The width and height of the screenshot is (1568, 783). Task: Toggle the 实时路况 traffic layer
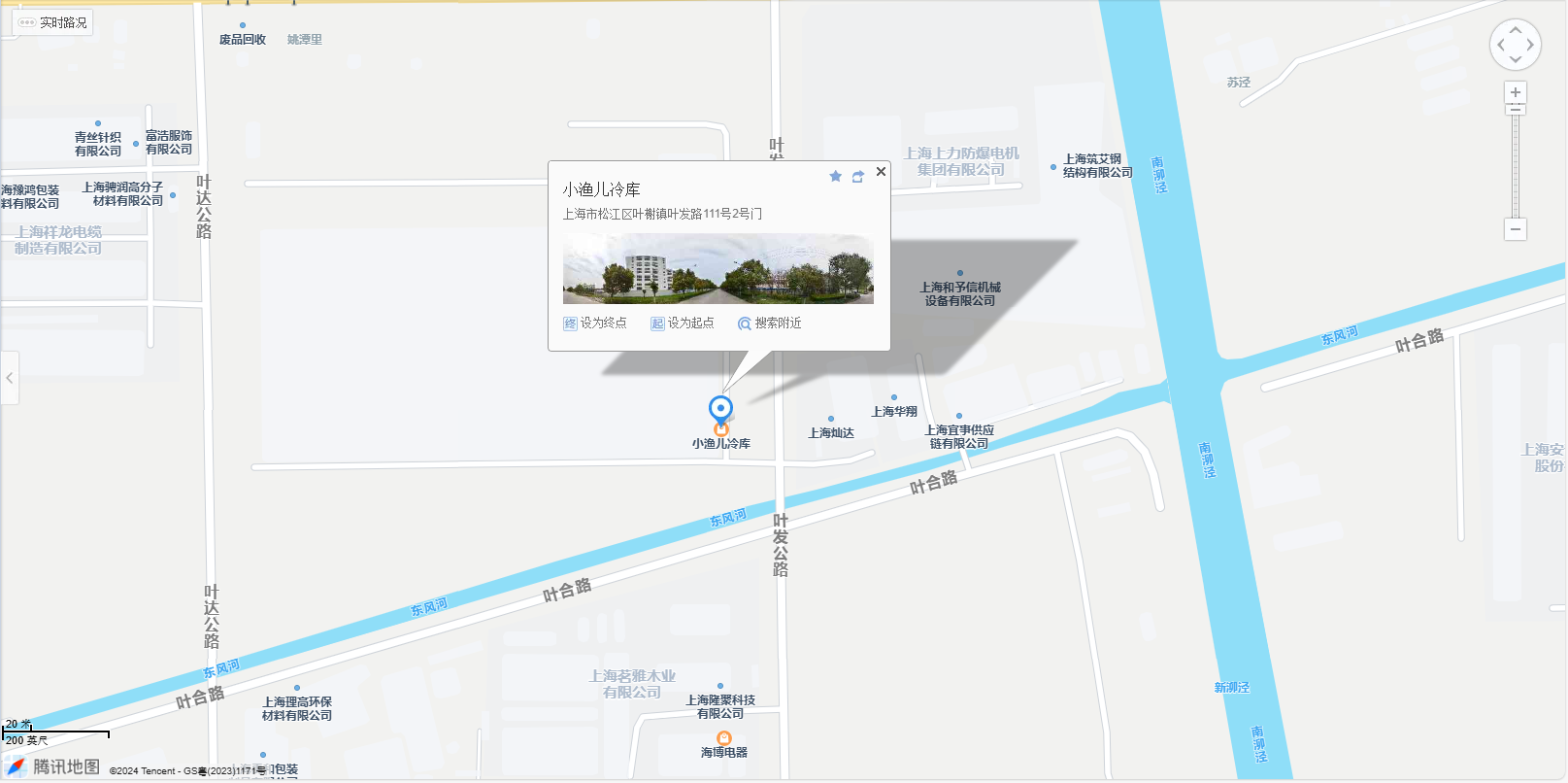(53, 22)
